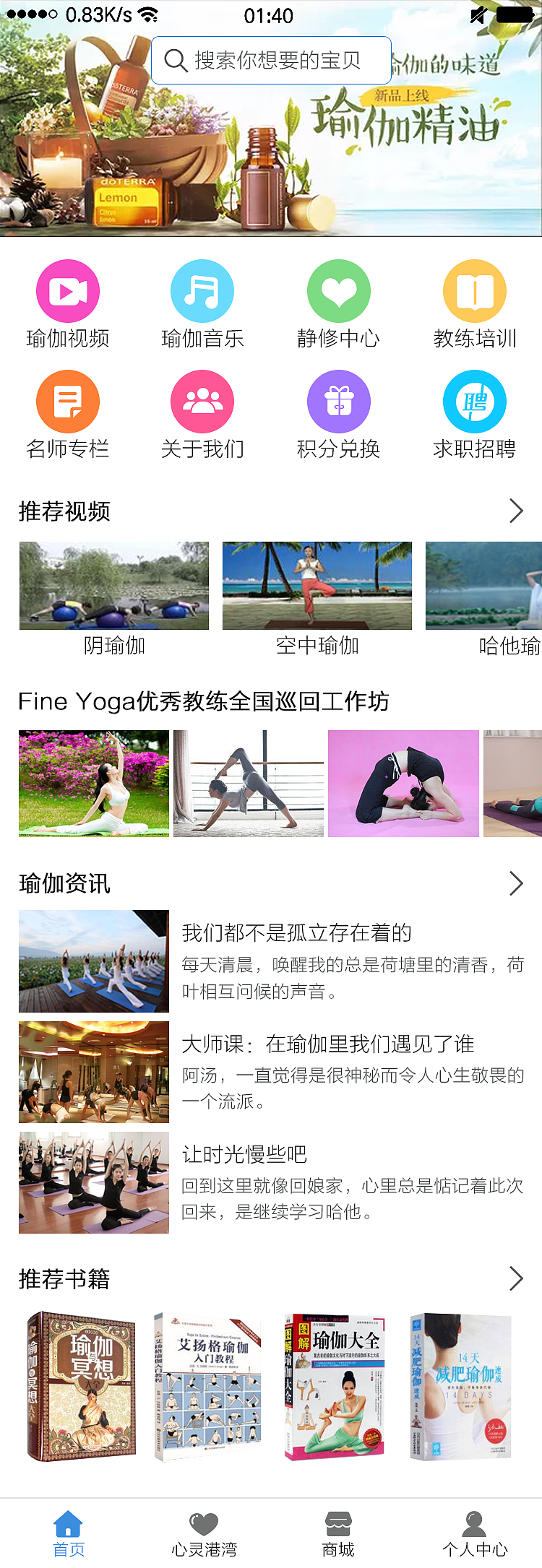This screenshot has height=1568, width=542.
Task: Open the 积分兑换 points exchange gift icon
Action: 338,401
